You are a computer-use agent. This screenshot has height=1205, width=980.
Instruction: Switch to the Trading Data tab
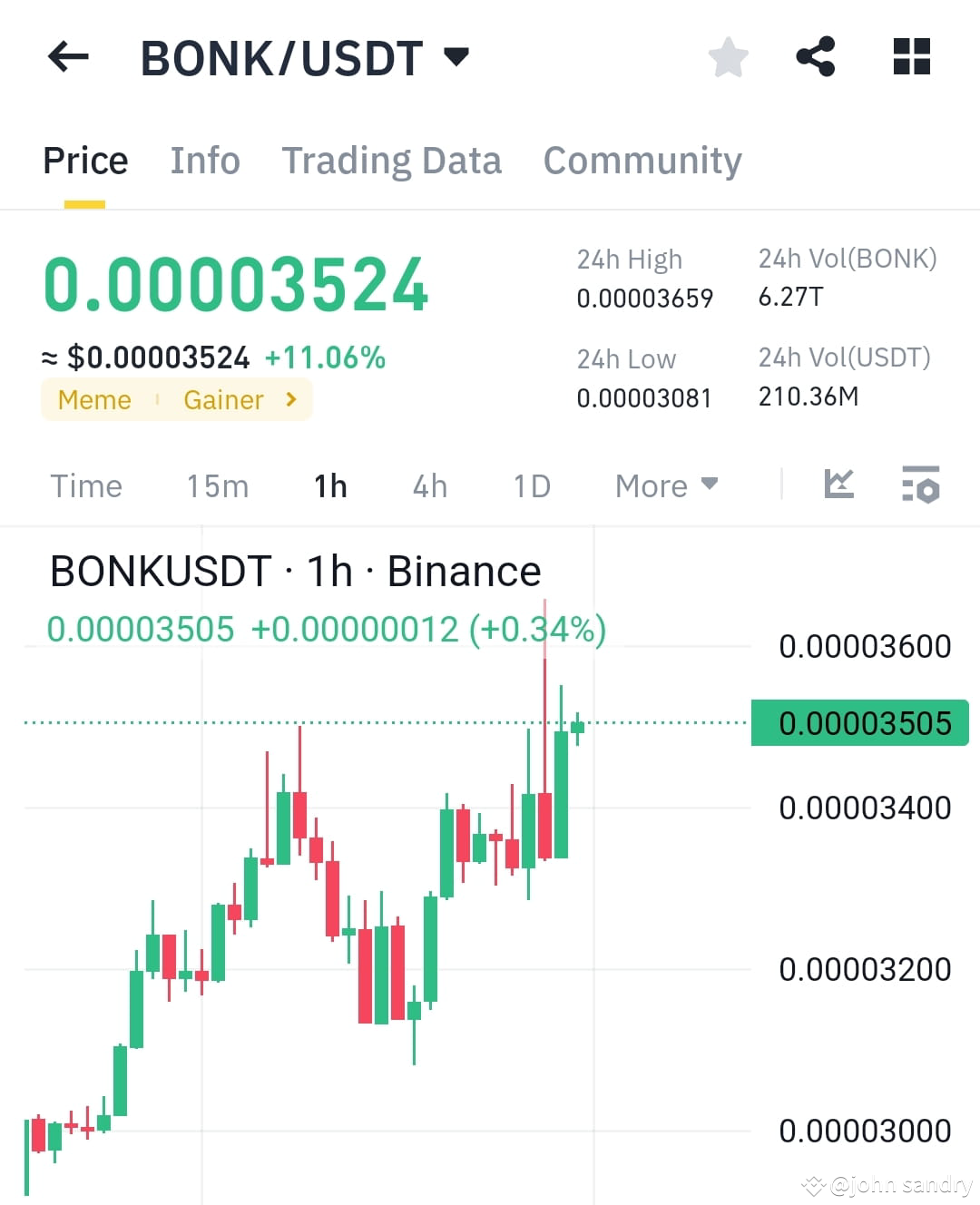coord(392,161)
